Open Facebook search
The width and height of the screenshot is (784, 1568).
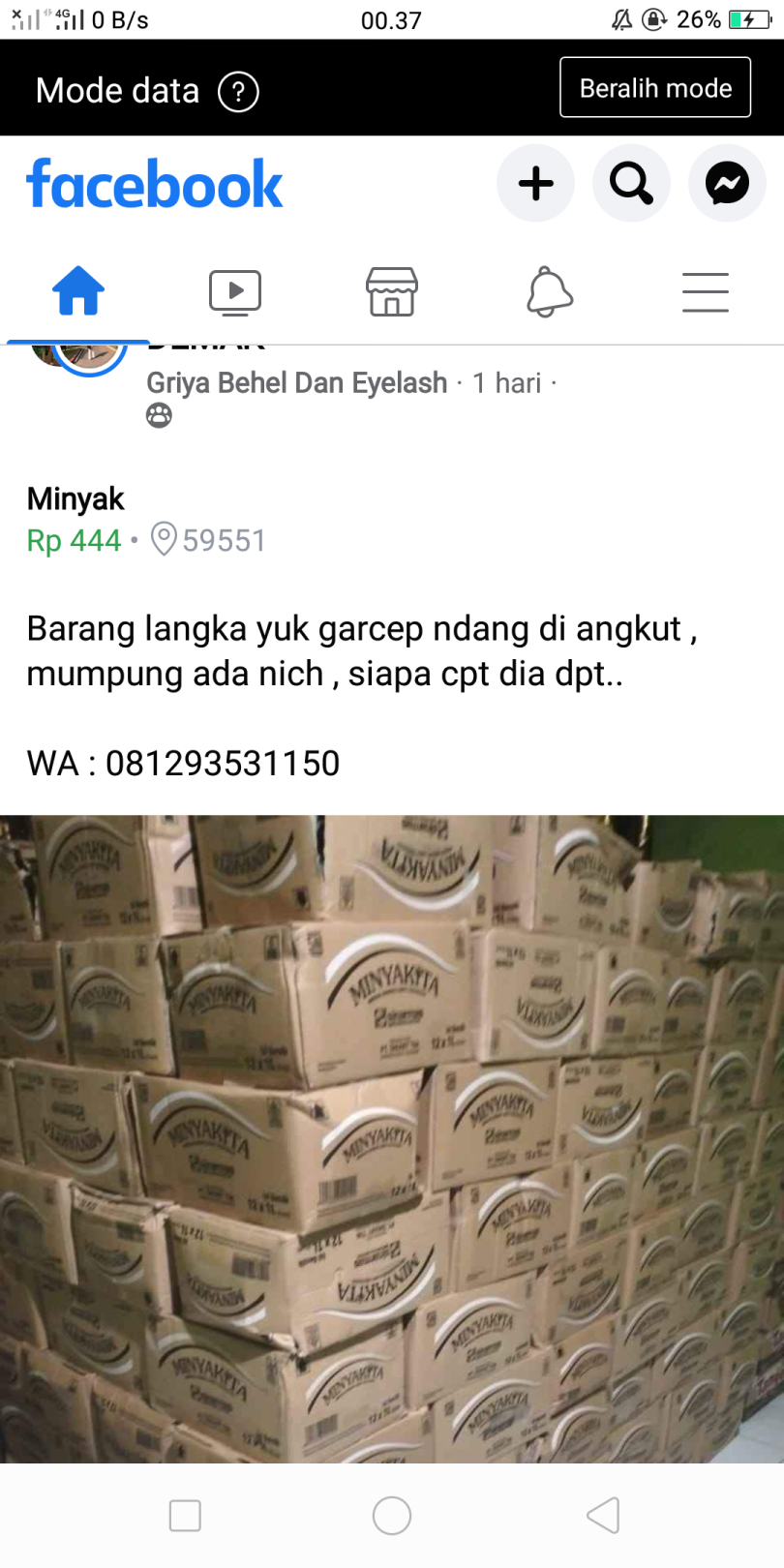point(631,183)
